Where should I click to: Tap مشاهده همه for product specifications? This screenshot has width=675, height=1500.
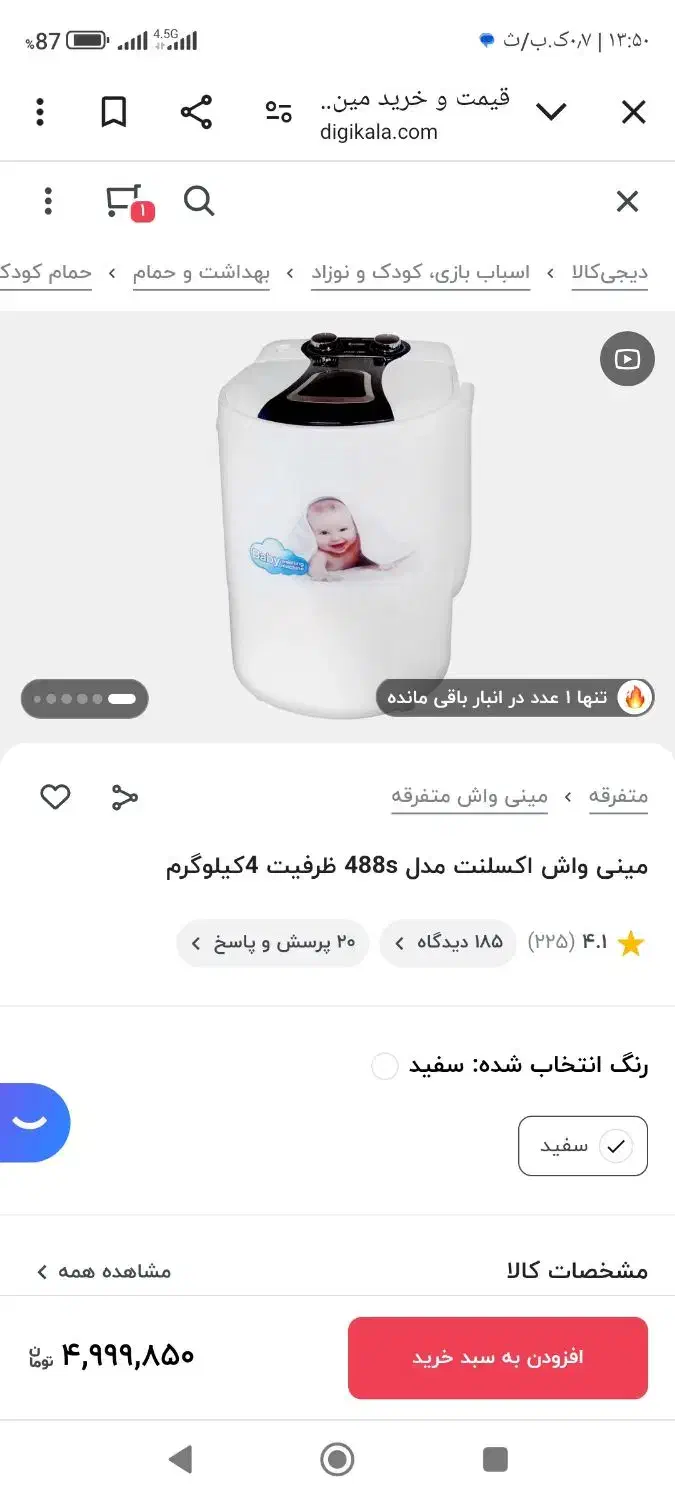105,1271
